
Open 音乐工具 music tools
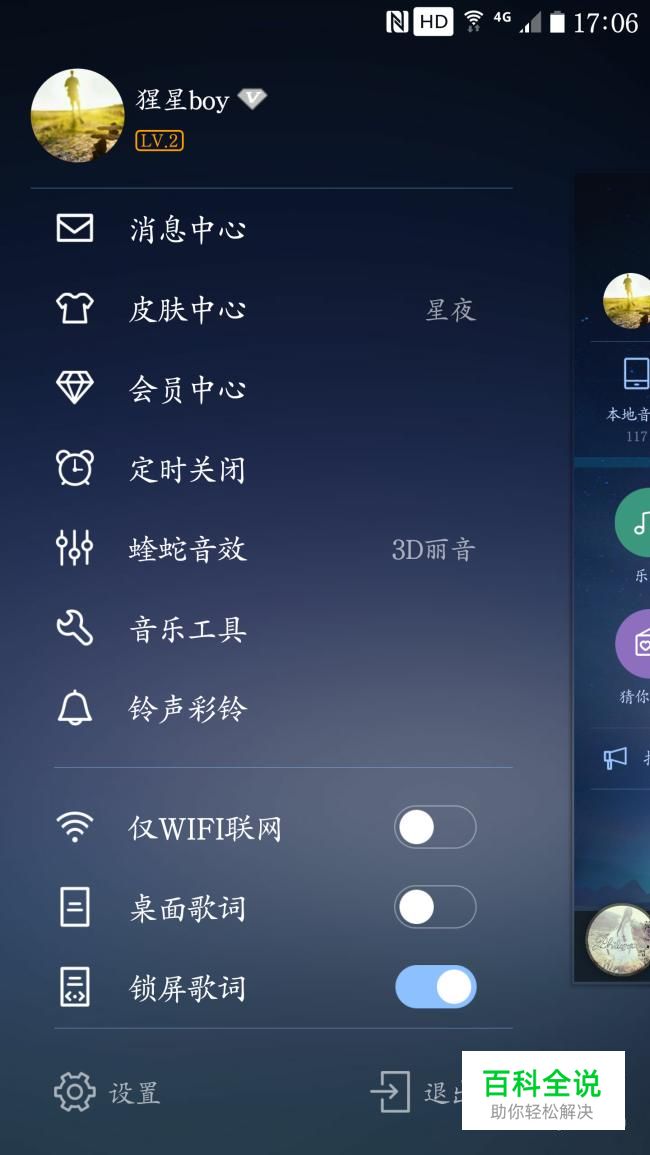pyautogui.click(x=187, y=629)
